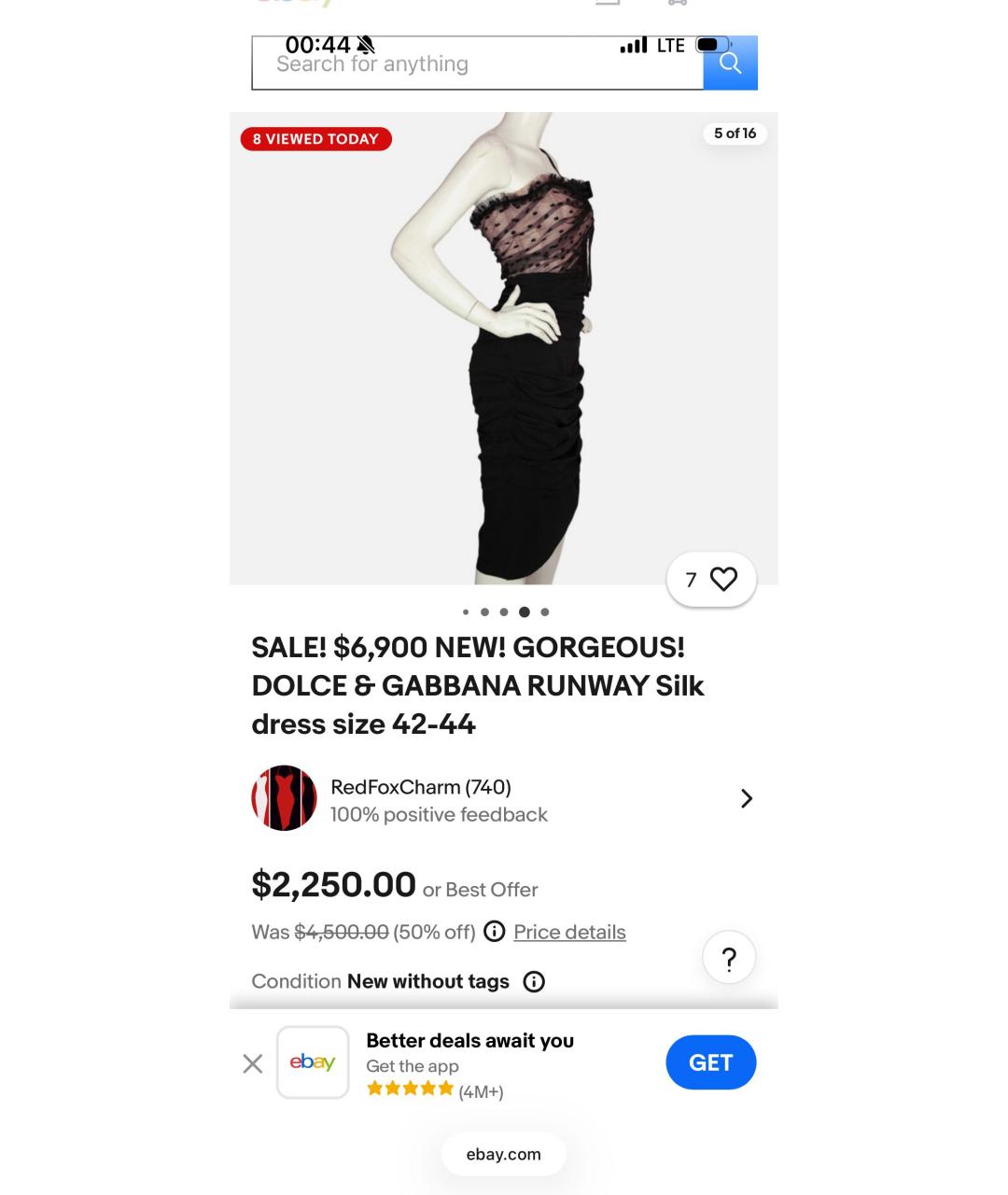
Task: View info icon beside 50% off
Action: pos(495,932)
